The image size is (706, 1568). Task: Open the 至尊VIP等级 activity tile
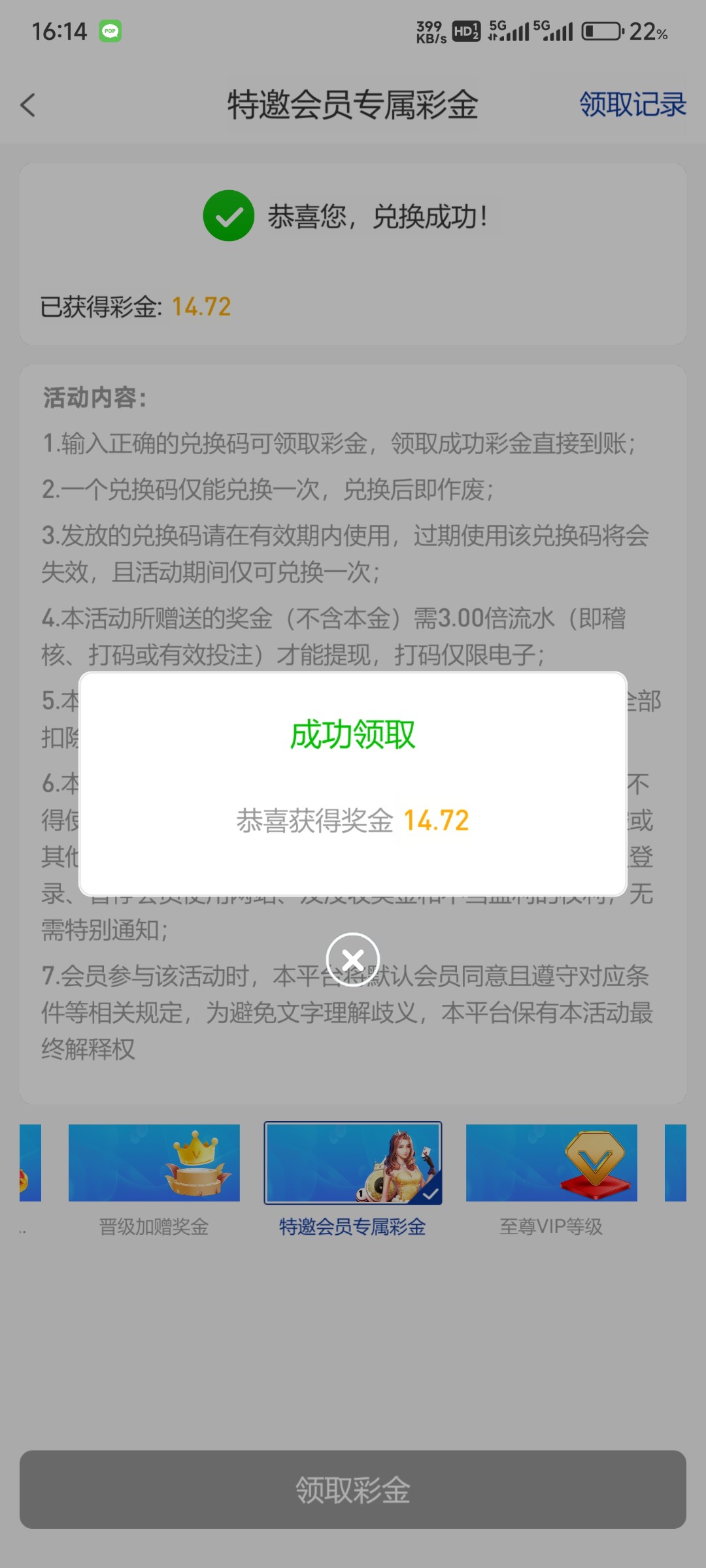pyautogui.click(x=552, y=1179)
